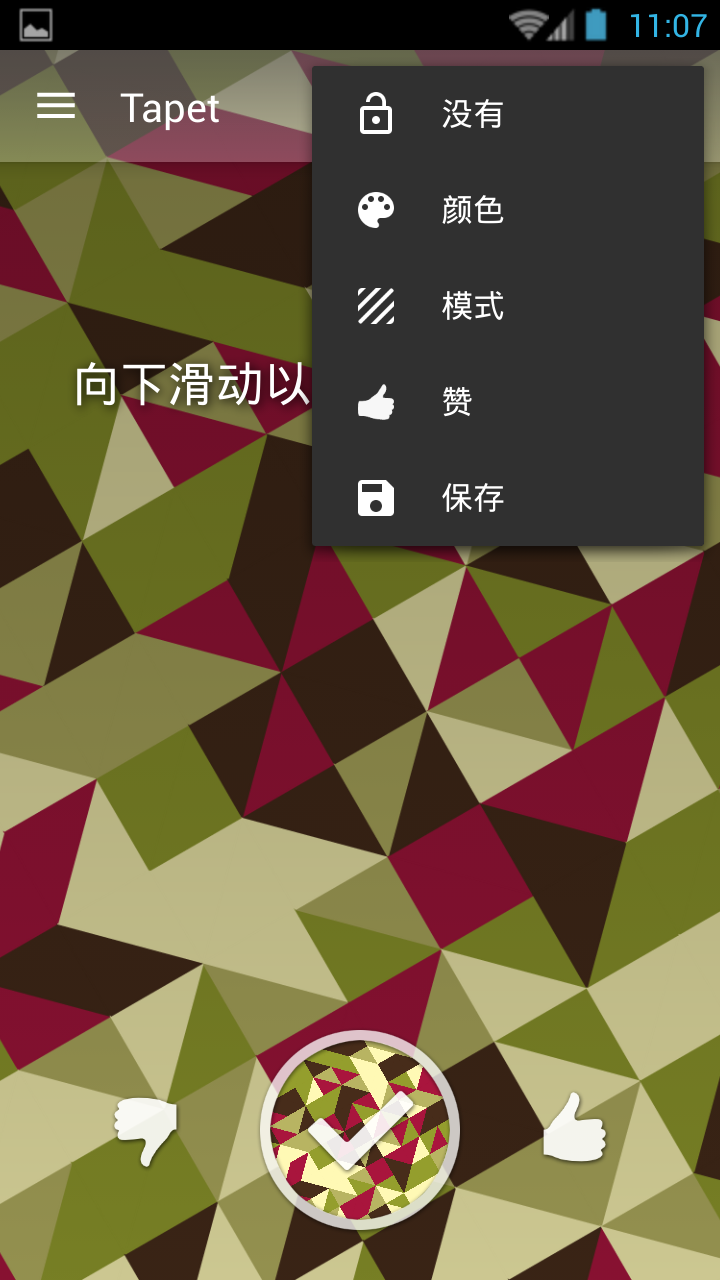Select the 没有 lock option

(x=507, y=114)
